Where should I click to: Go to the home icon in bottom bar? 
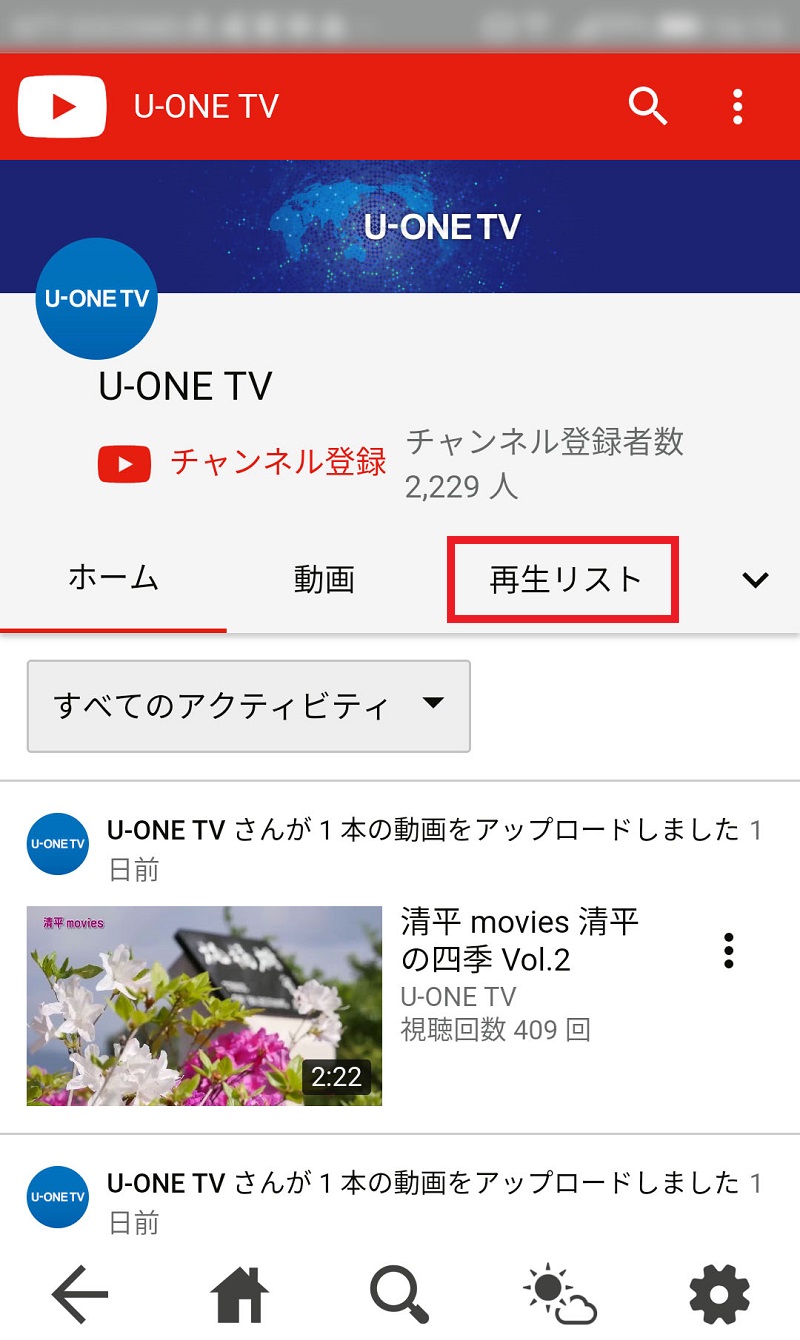tap(240, 1294)
